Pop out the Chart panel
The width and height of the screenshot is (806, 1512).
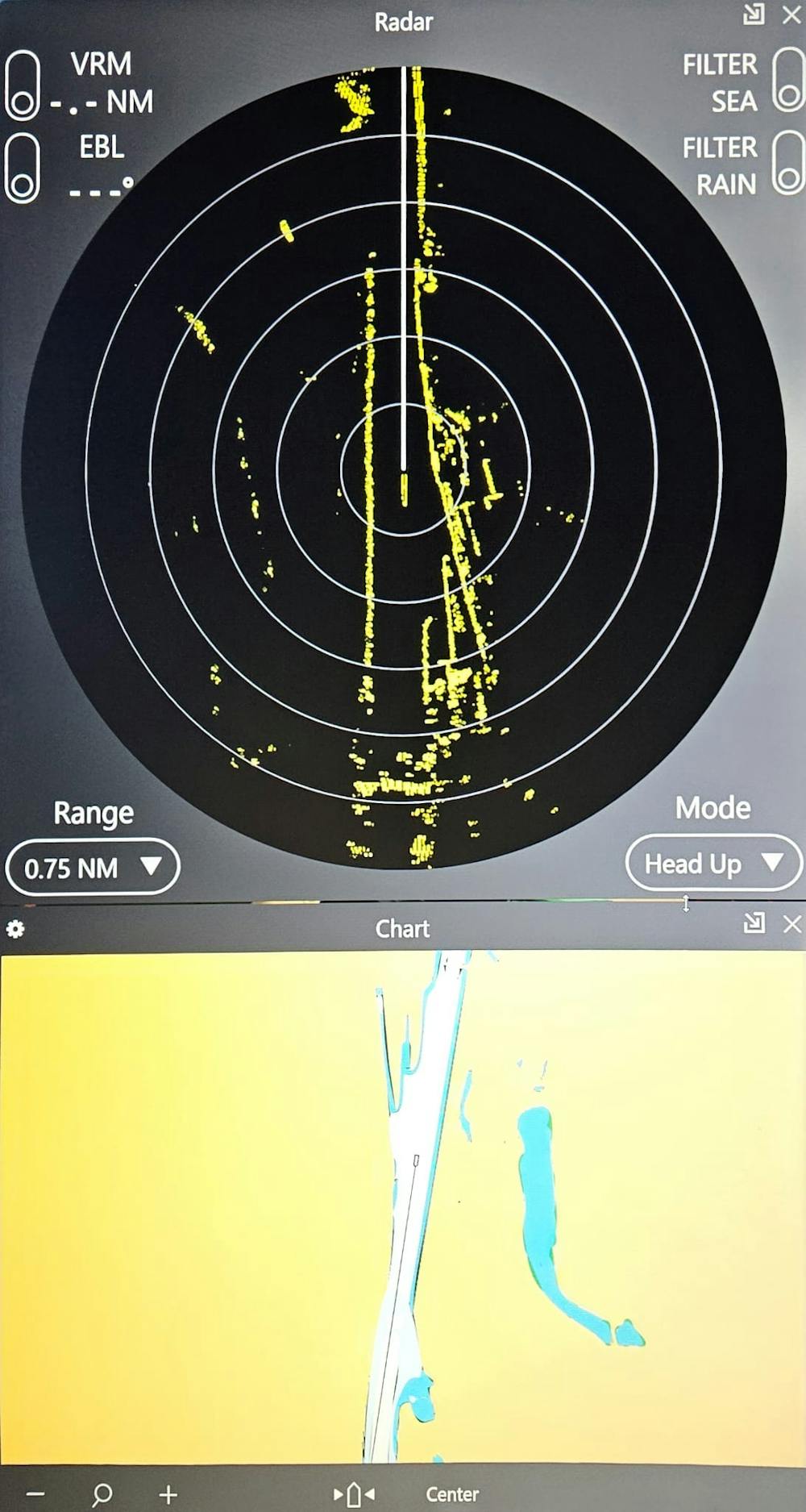(x=754, y=923)
